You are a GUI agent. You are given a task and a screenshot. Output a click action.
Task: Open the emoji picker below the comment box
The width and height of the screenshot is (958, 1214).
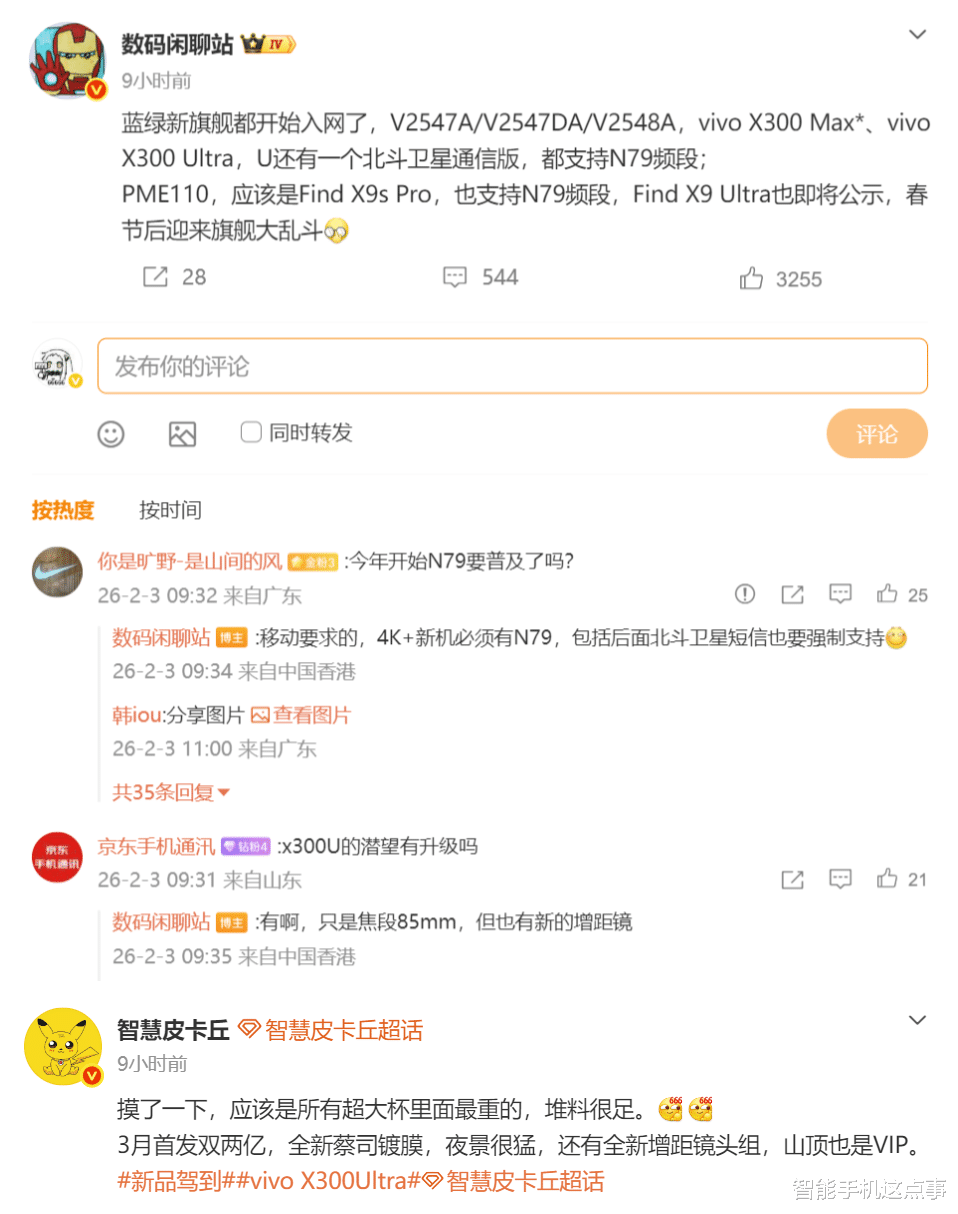coord(110,433)
